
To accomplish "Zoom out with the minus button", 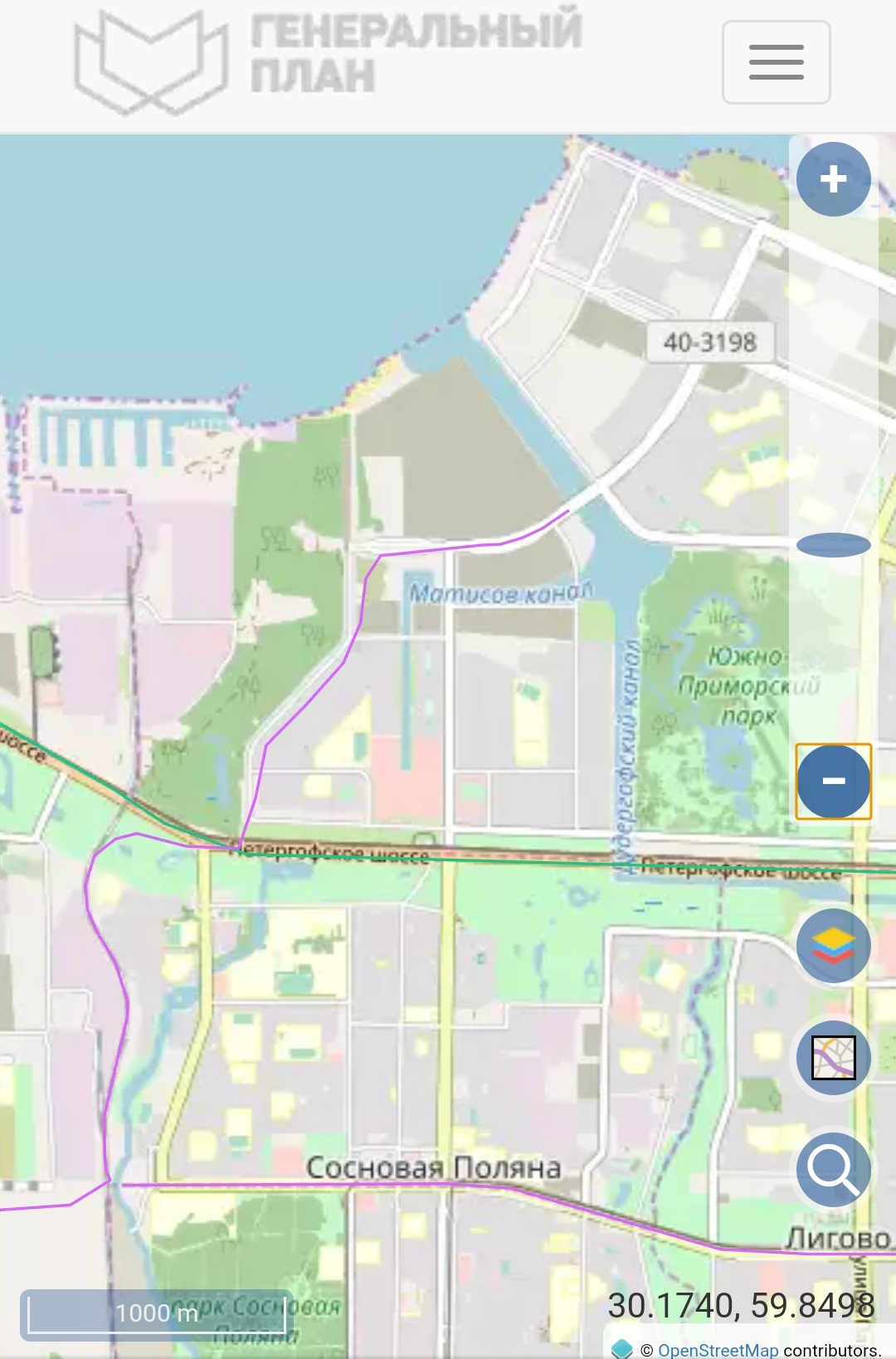I will (833, 781).
